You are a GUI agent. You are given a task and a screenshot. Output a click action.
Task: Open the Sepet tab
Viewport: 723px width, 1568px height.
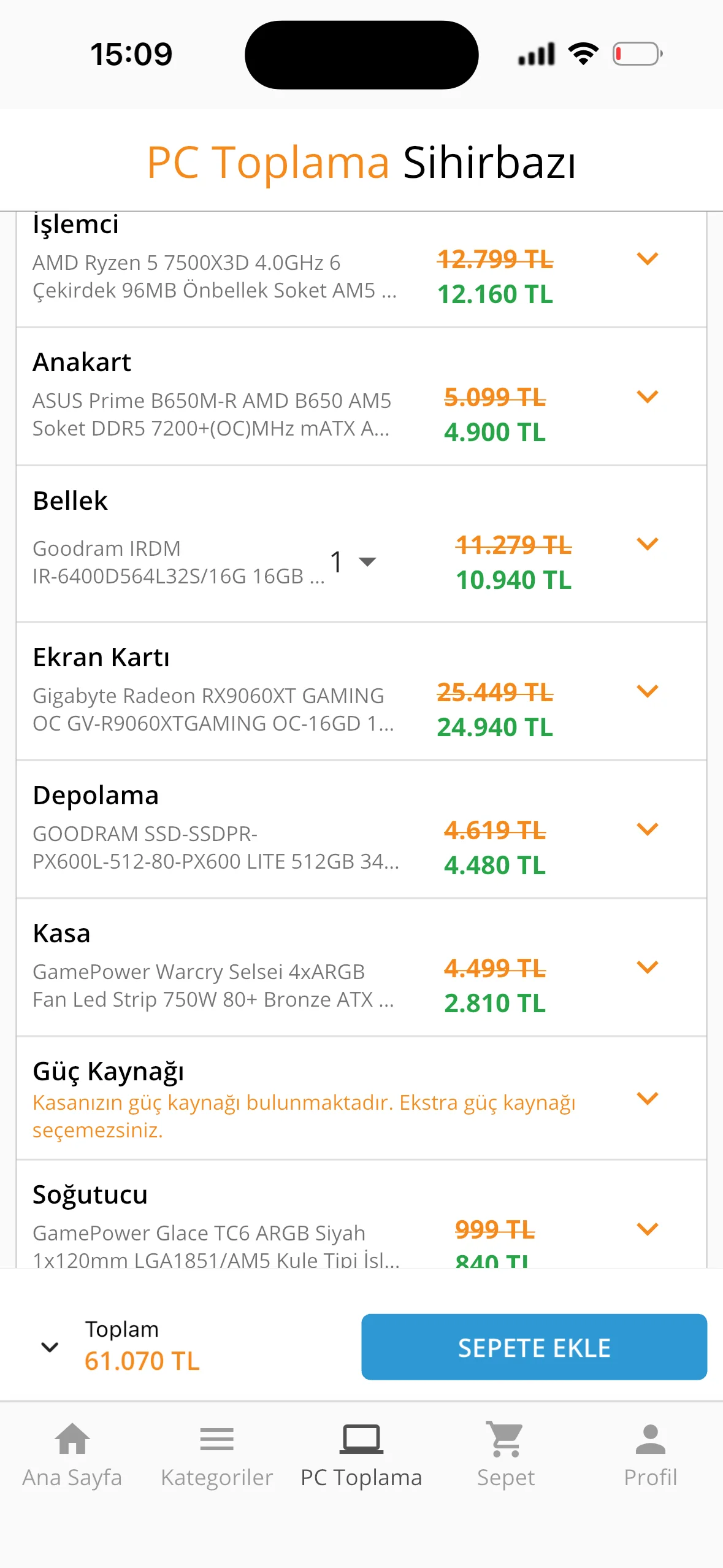click(506, 1455)
